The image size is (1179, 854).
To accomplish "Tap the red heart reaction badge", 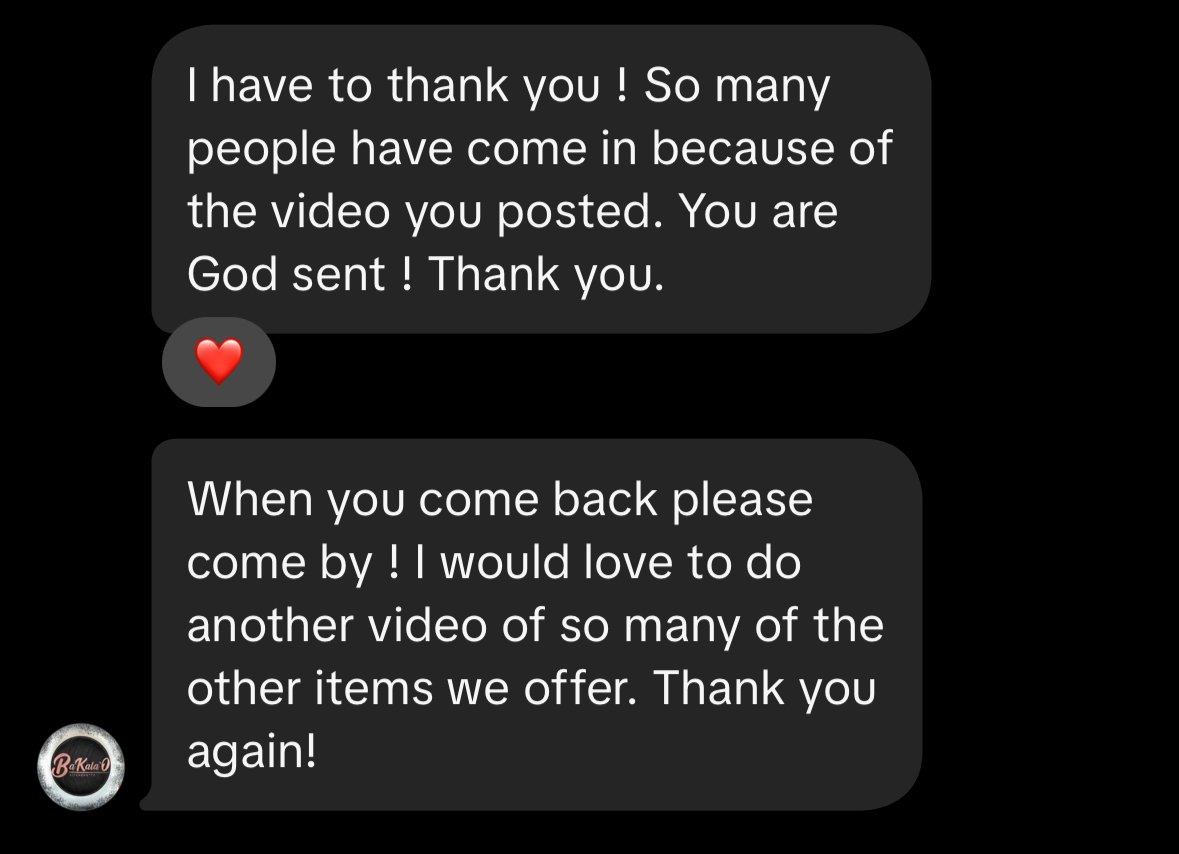I will 218,362.
